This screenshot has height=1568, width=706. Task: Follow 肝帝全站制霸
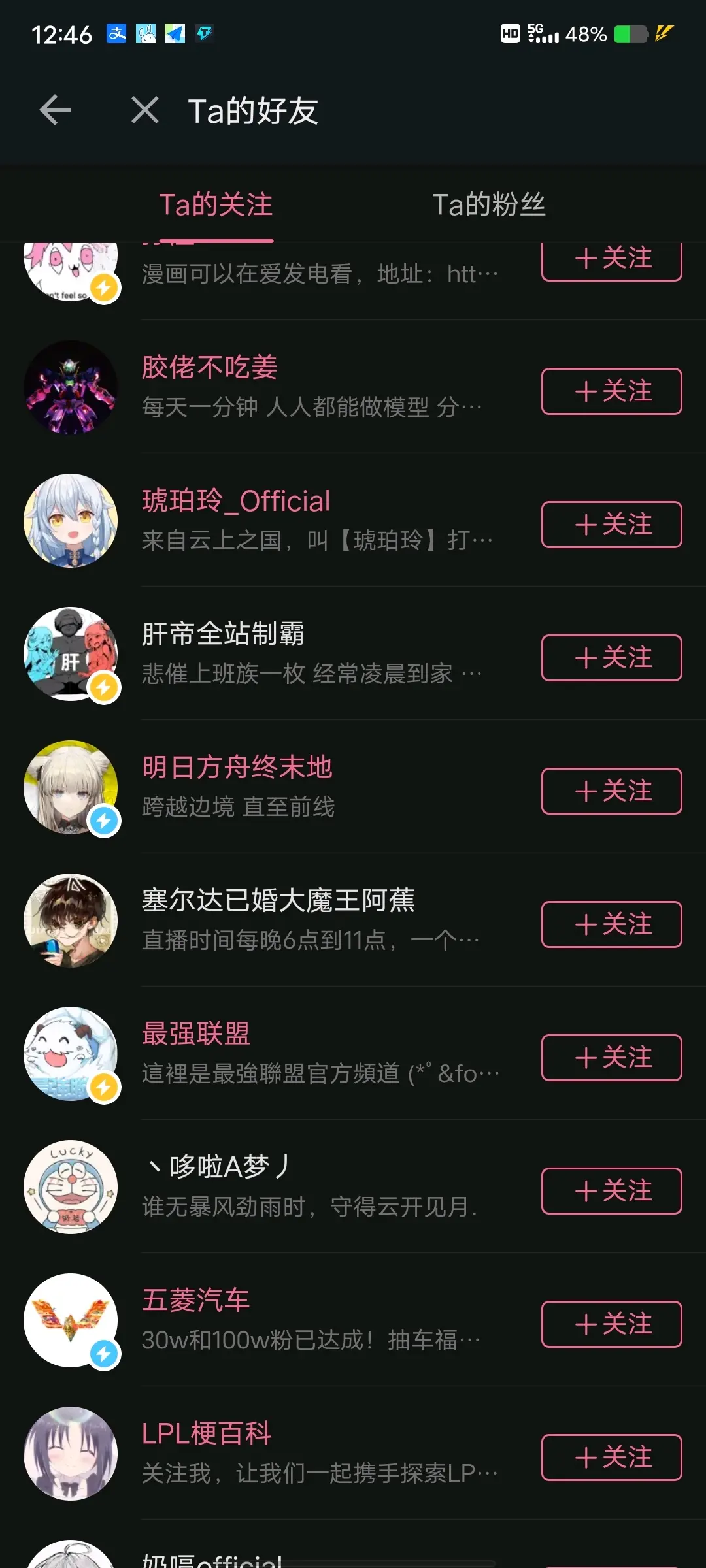tap(611, 658)
